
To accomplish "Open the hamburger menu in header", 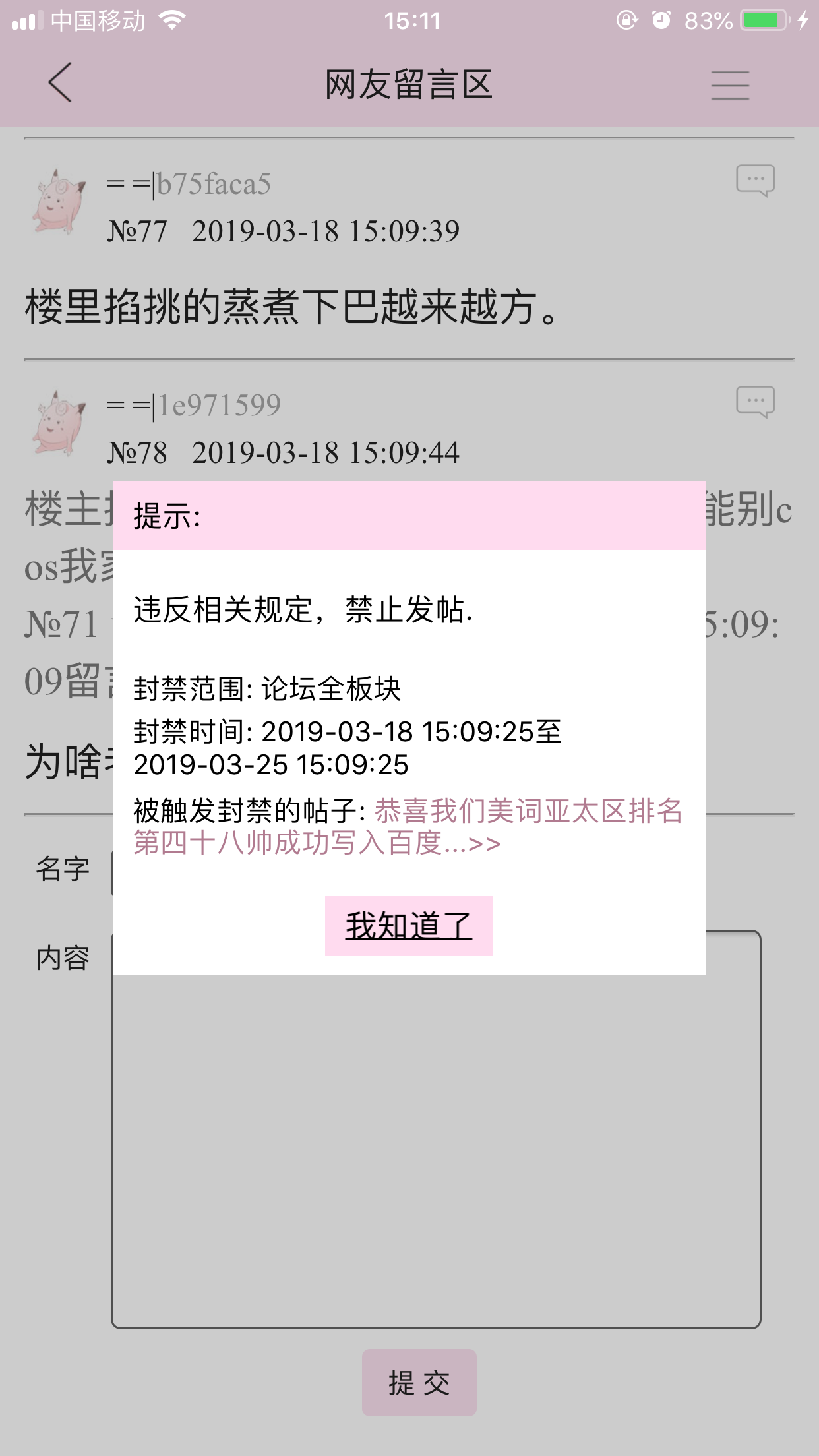I will (730, 85).
